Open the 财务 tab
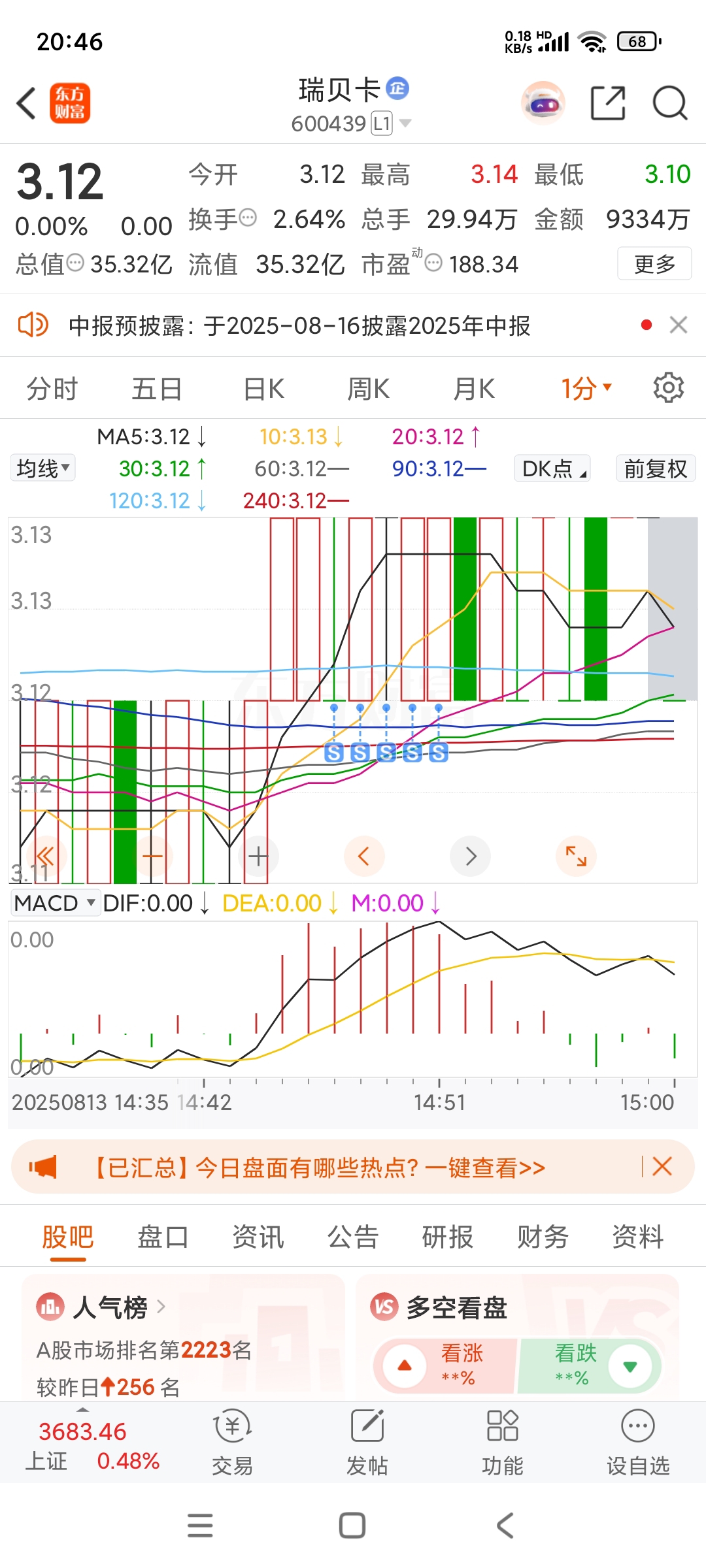Screen dimensions: 706x1568 543,1237
